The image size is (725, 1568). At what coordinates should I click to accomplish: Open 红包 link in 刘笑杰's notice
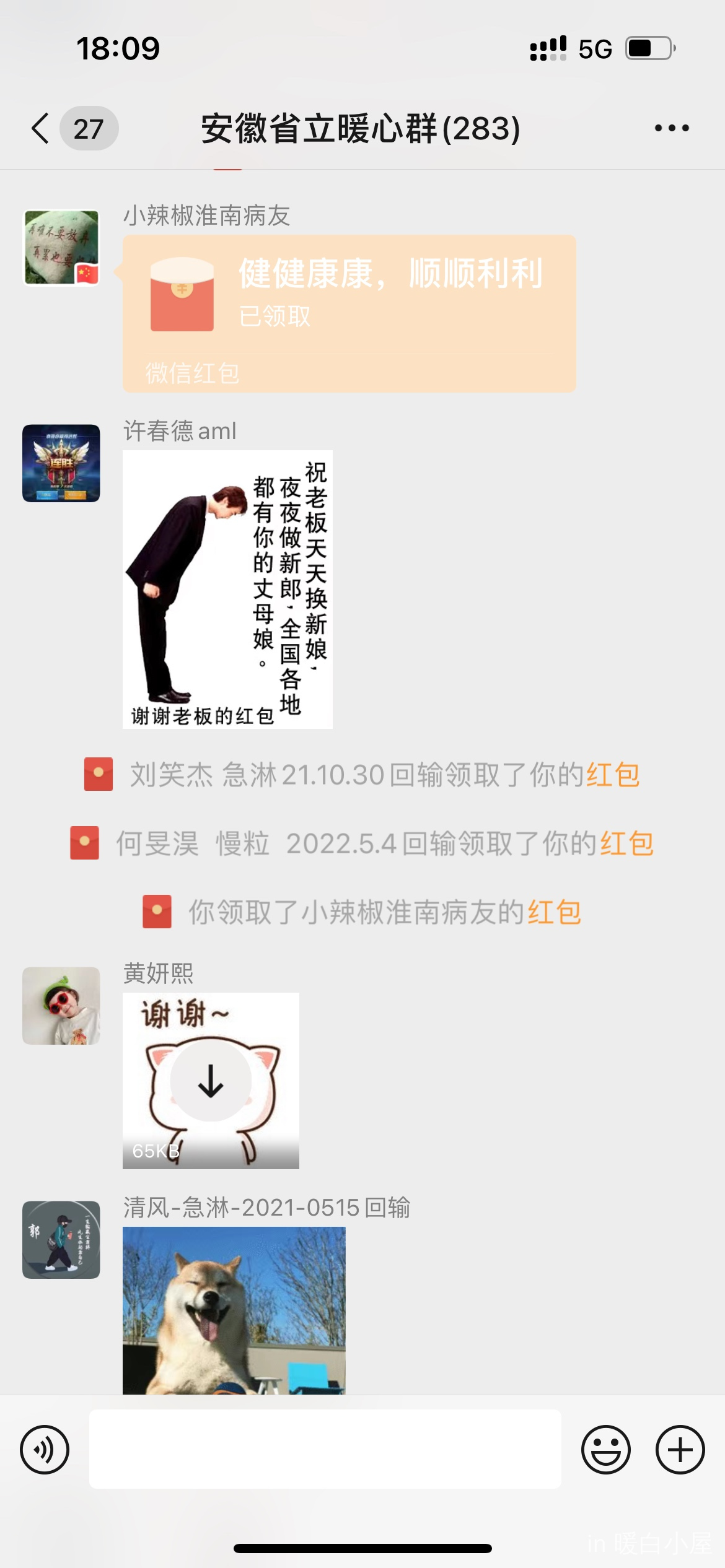click(613, 775)
